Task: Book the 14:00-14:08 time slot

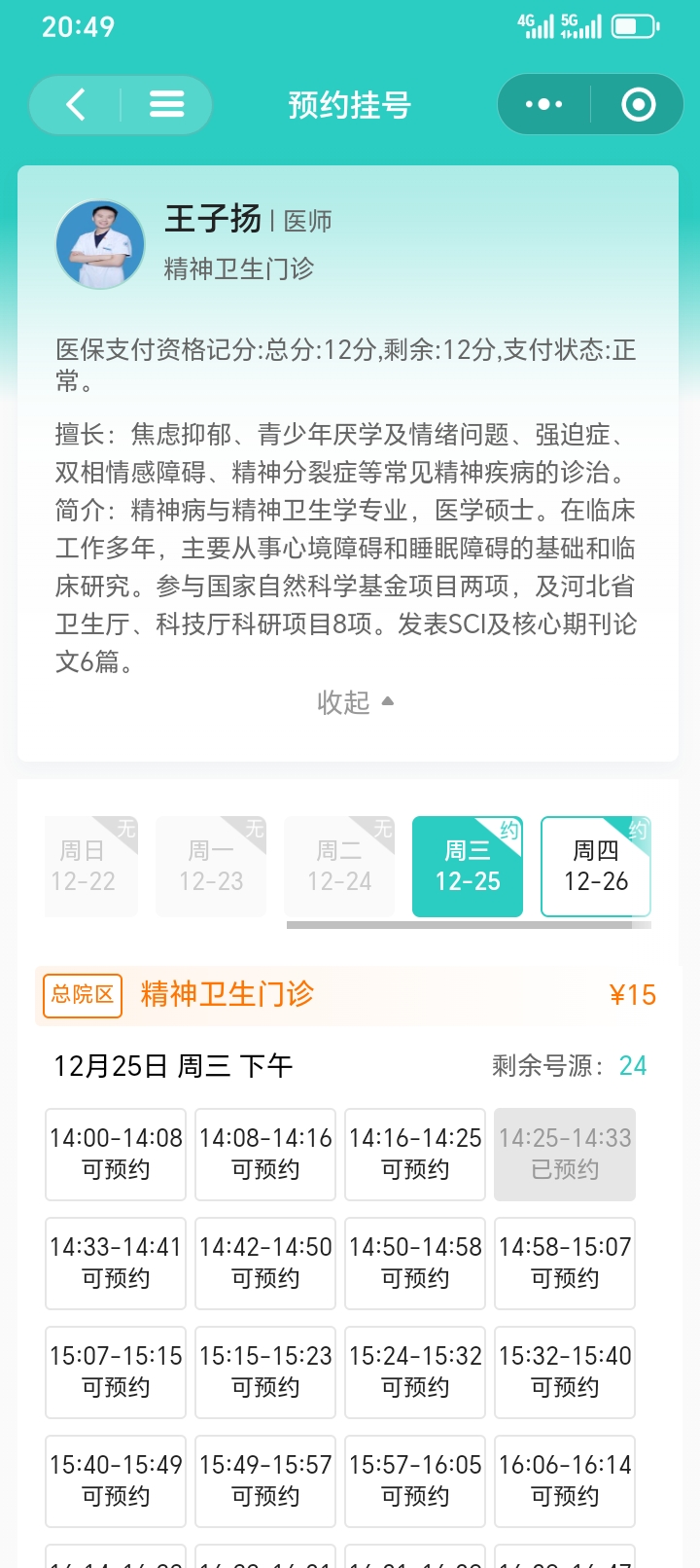Action: click(x=116, y=1154)
